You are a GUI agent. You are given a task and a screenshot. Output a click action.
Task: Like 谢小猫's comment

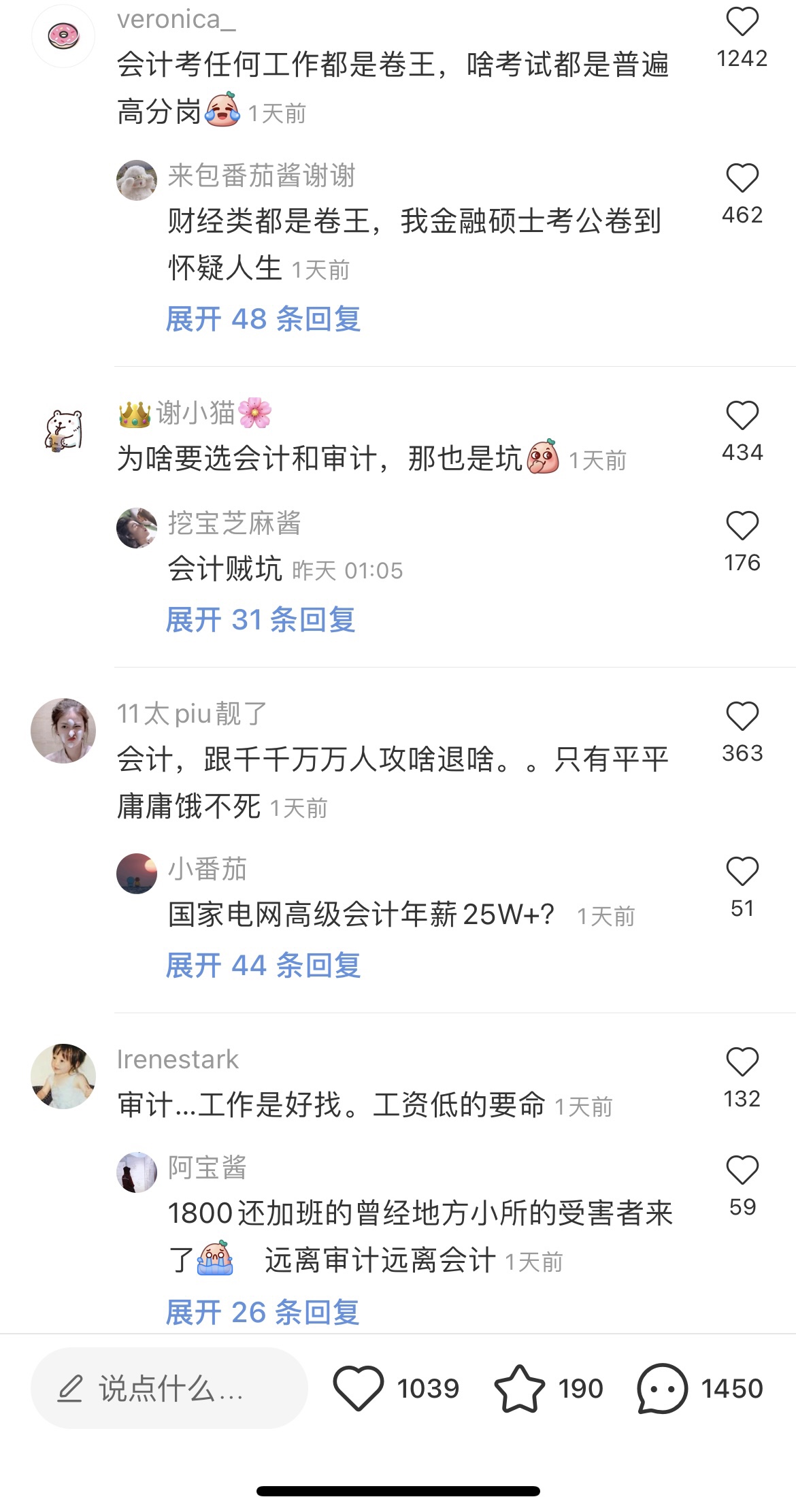tap(742, 416)
